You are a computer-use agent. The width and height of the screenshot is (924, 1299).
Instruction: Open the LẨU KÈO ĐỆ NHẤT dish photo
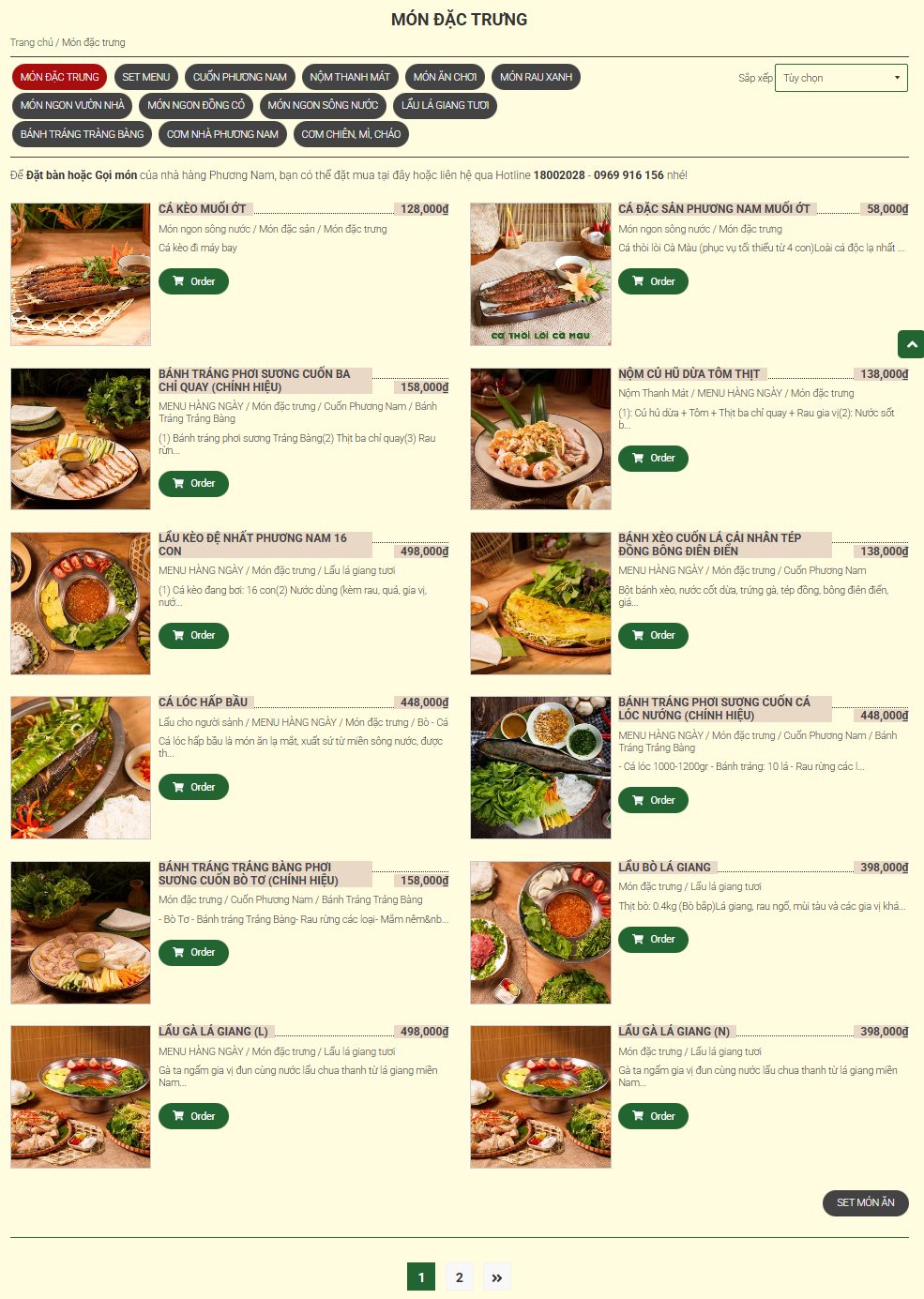[x=81, y=603]
